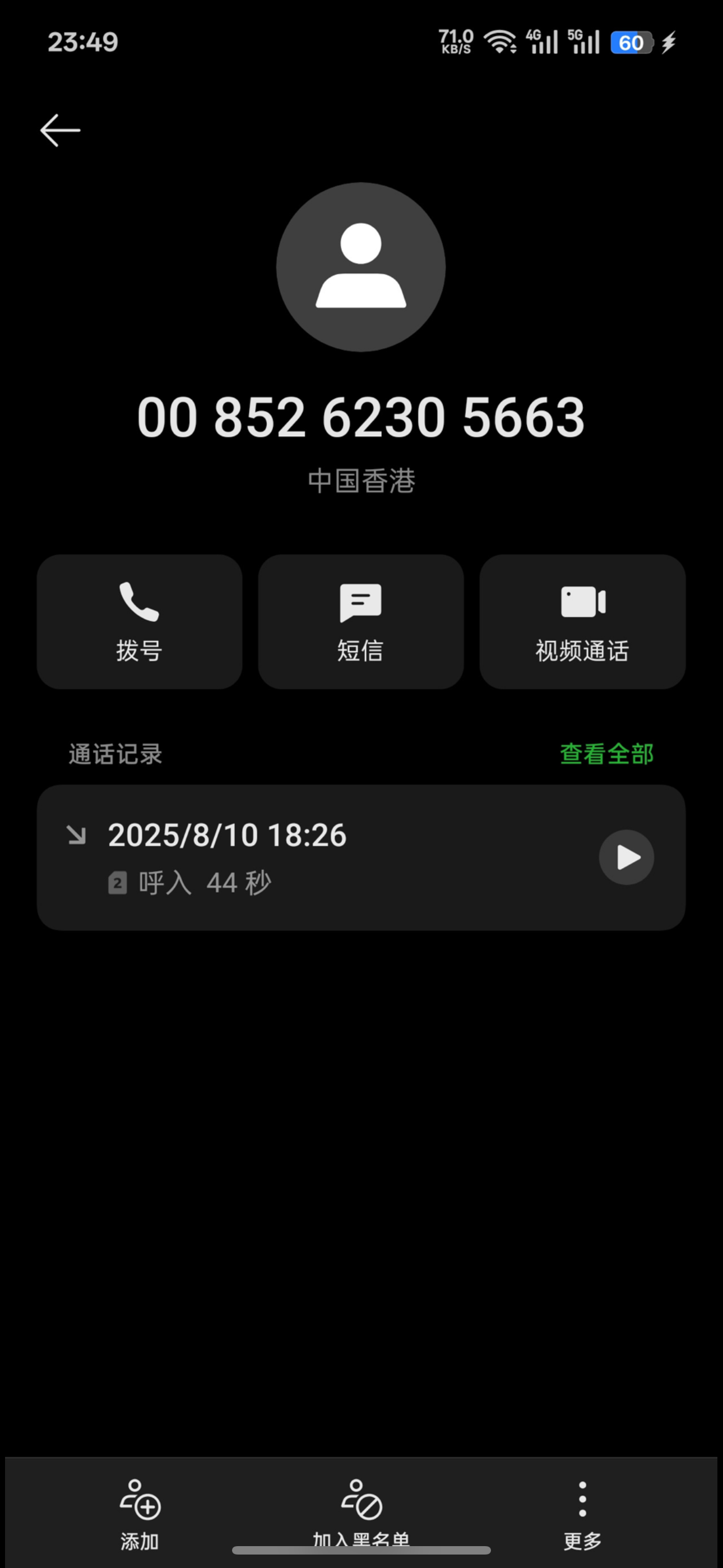Block this number with 加入黑名单

click(x=361, y=1511)
